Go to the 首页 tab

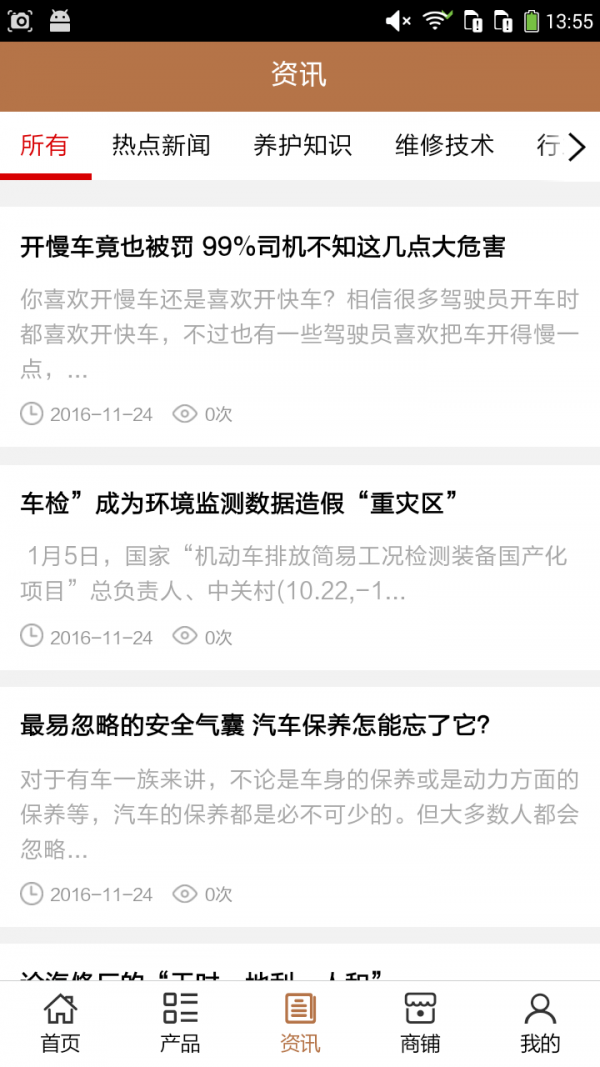tap(60, 1023)
